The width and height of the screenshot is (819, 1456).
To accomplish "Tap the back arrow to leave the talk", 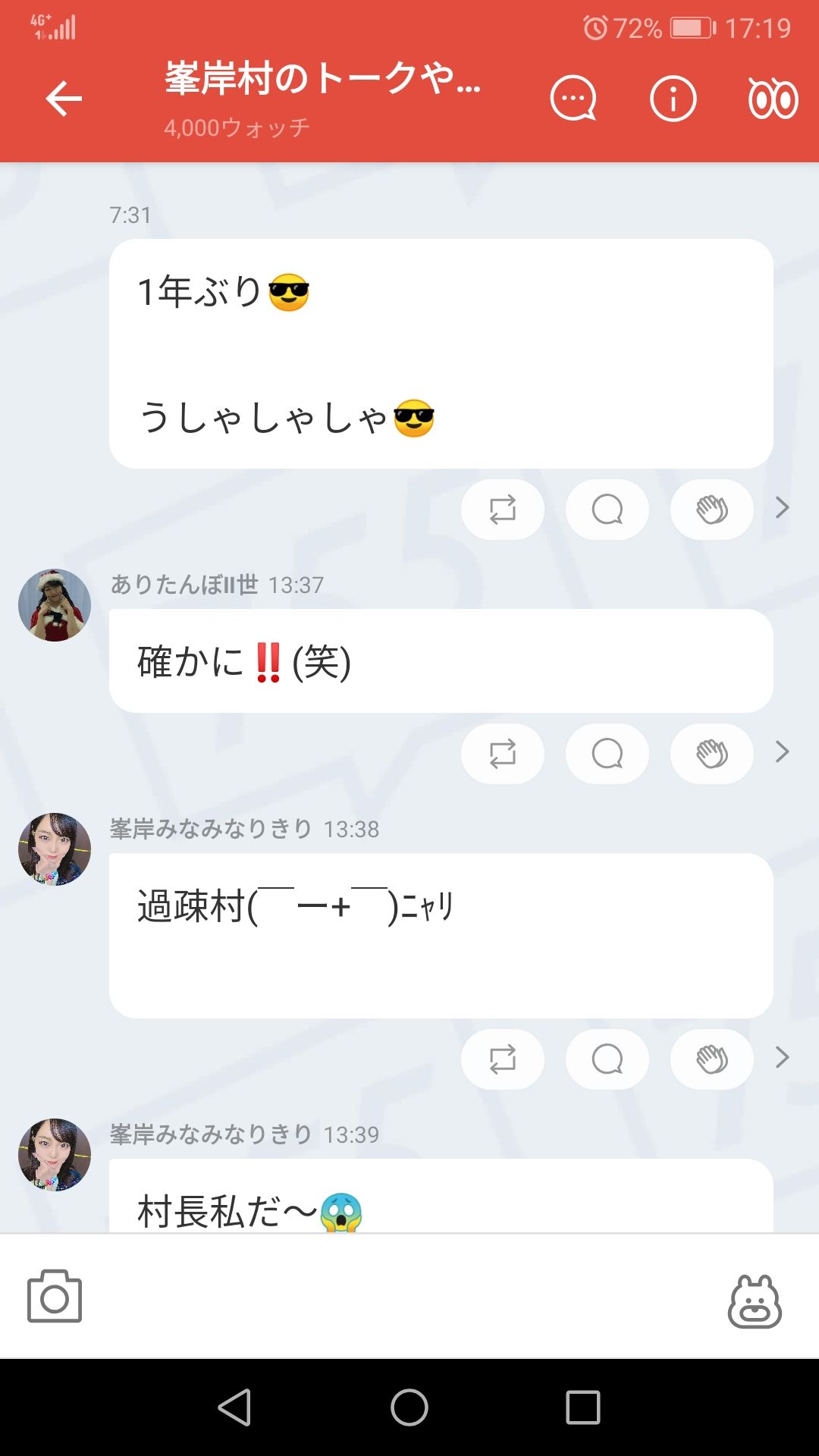I will pyautogui.click(x=64, y=98).
